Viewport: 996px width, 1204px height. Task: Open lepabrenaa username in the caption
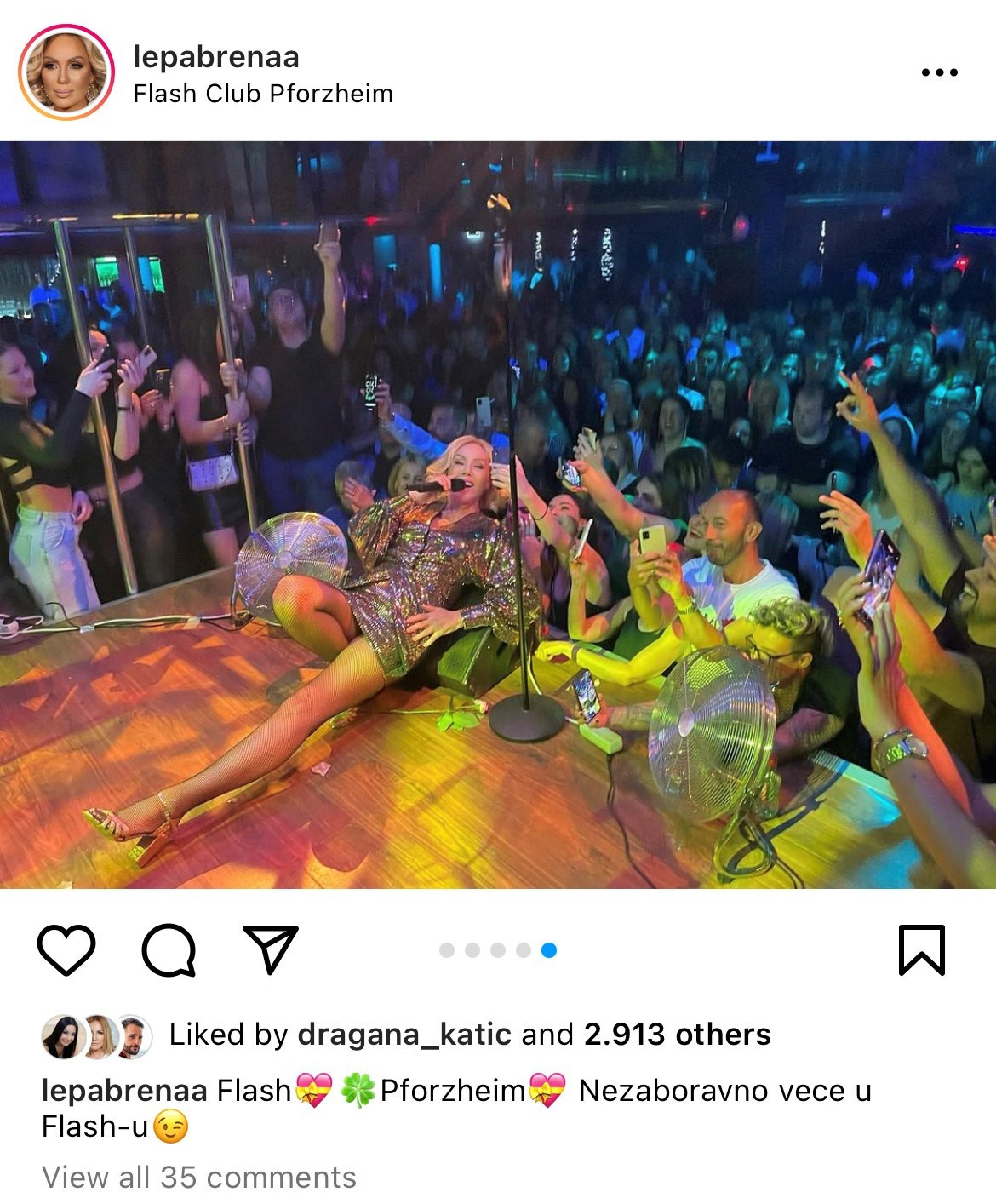click(x=124, y=1091)
